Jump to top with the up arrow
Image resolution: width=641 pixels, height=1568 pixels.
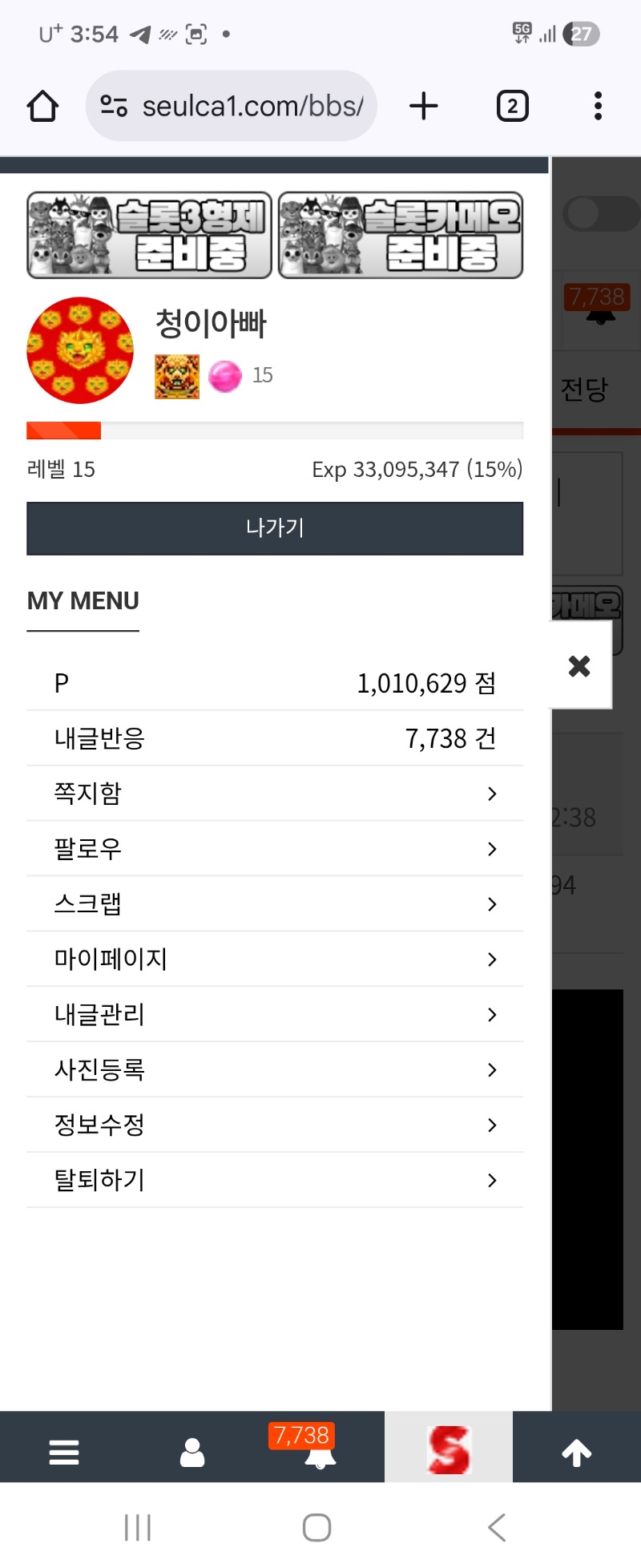[576, 1452]
